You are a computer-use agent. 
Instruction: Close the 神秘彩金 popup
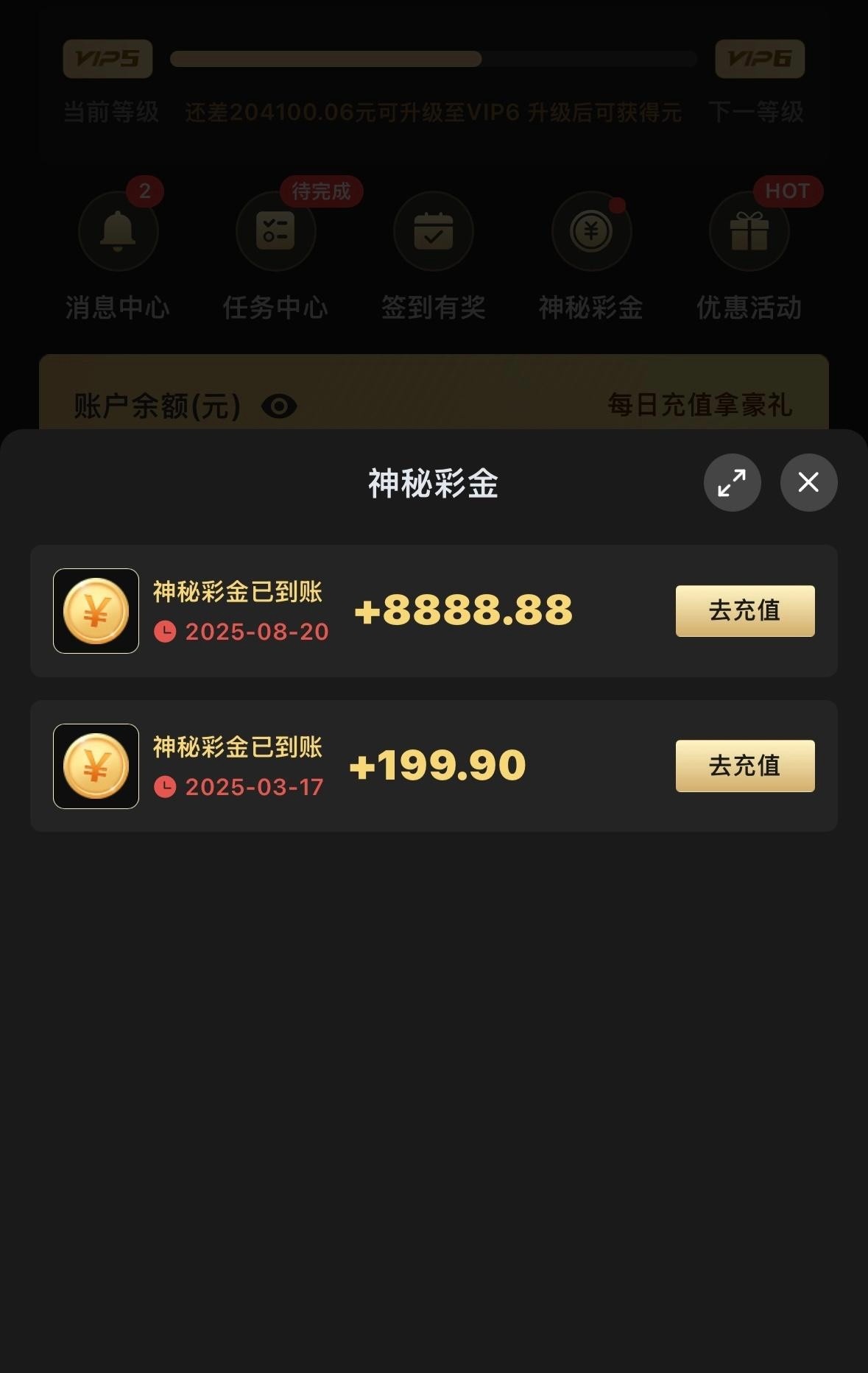pyautogui.click(x=808, y=482)
